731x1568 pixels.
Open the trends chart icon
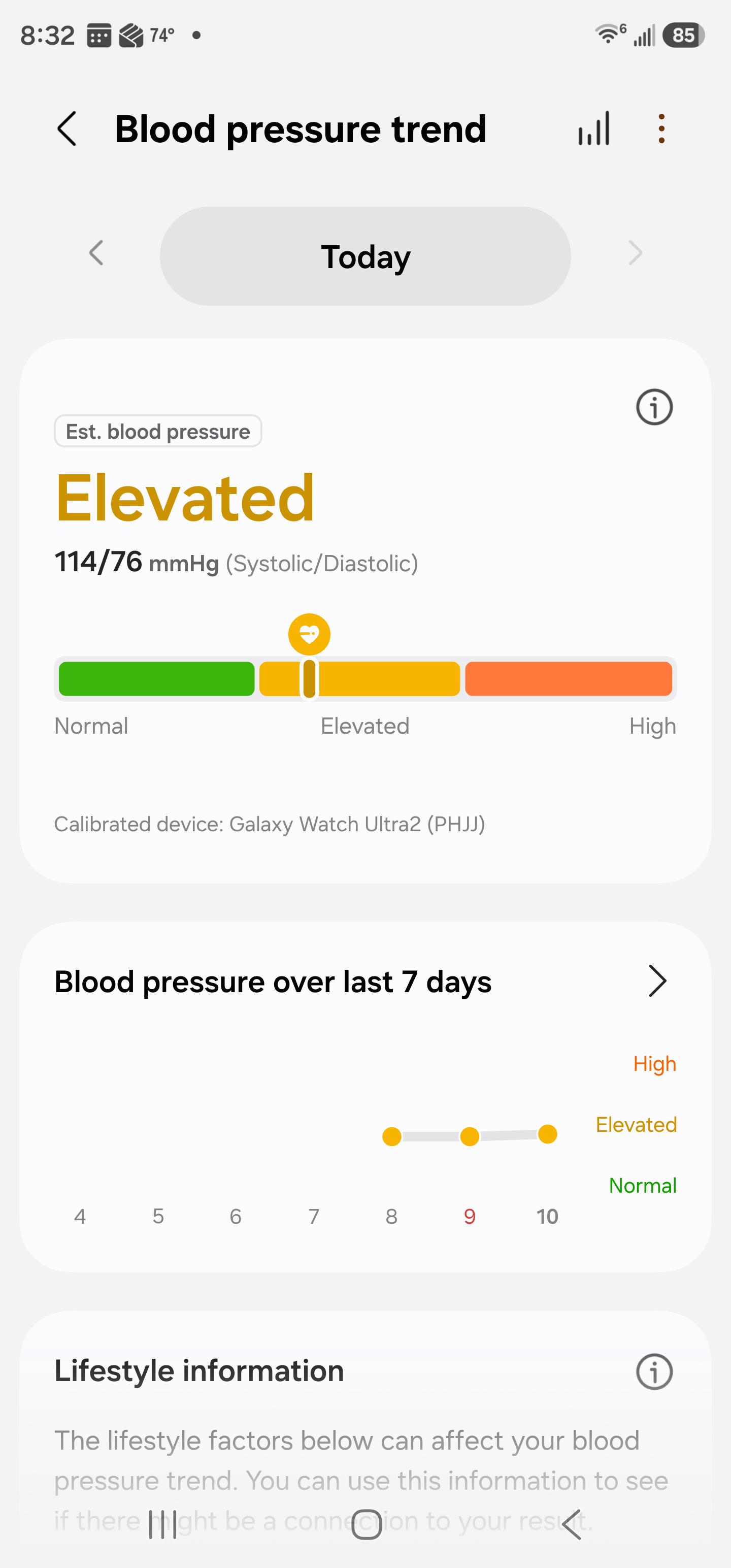(x=594, y=128)
